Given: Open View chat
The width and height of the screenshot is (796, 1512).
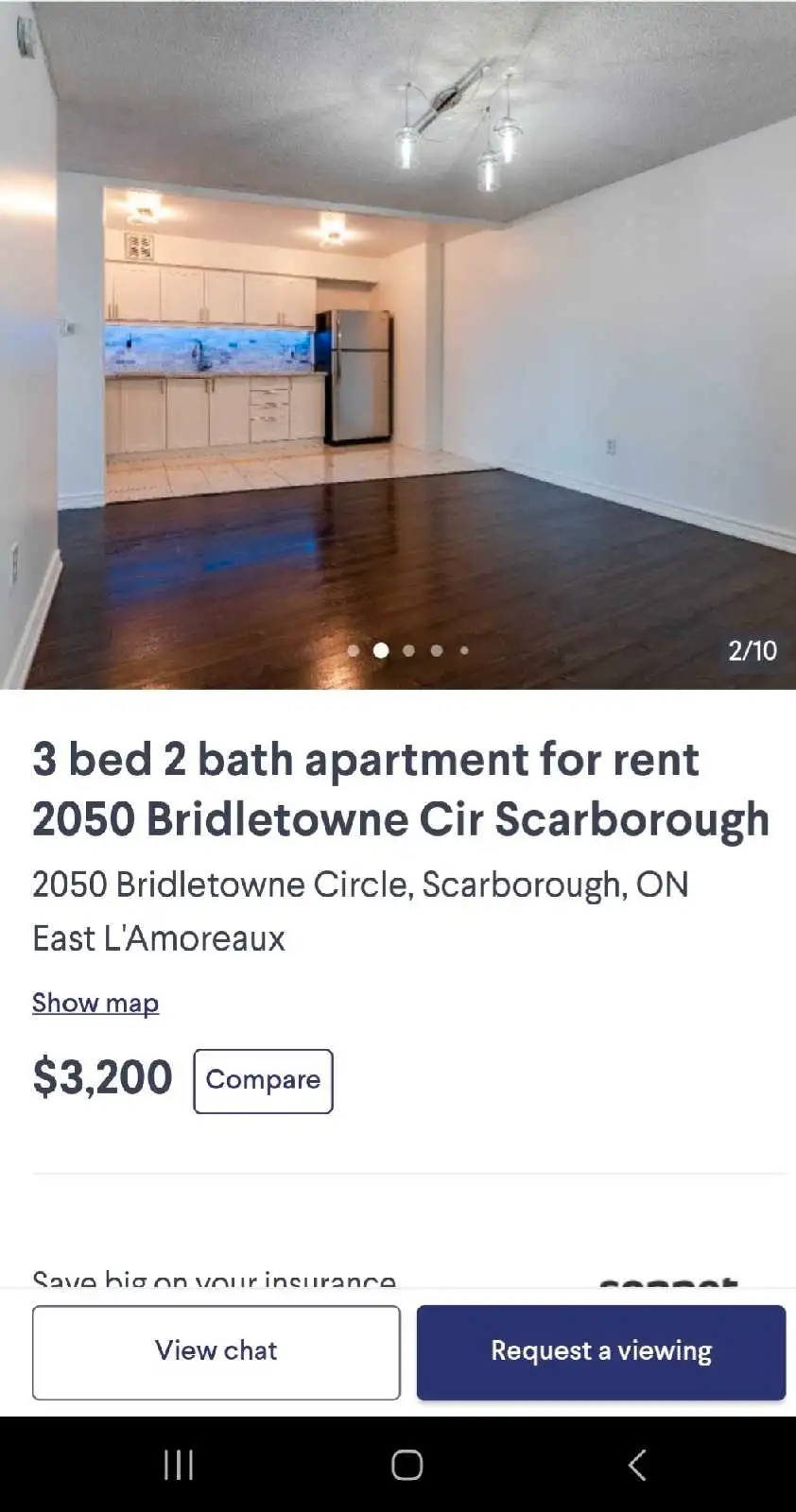Looking at the screenshot, I should point(216,1351).
